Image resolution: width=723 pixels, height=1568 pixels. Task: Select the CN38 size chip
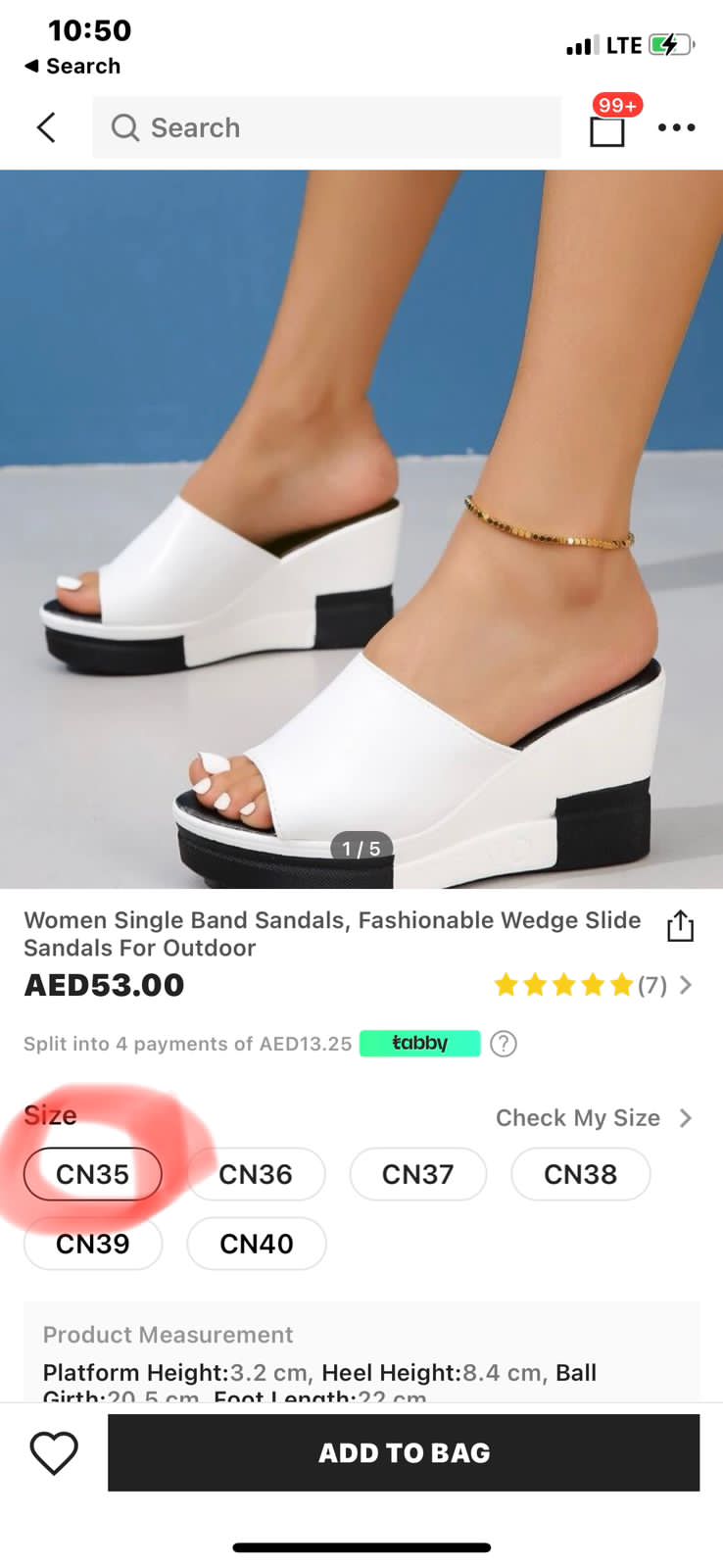click(x=580, y=1174)
